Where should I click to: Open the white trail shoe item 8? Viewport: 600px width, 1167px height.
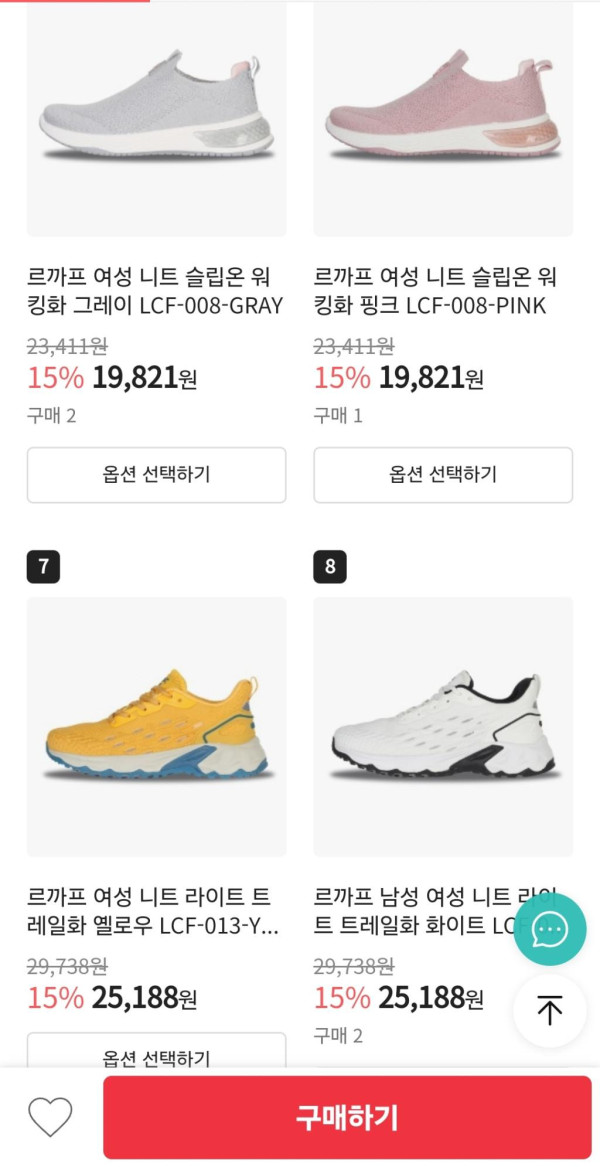pyautogui.click(x=443, y=727)
